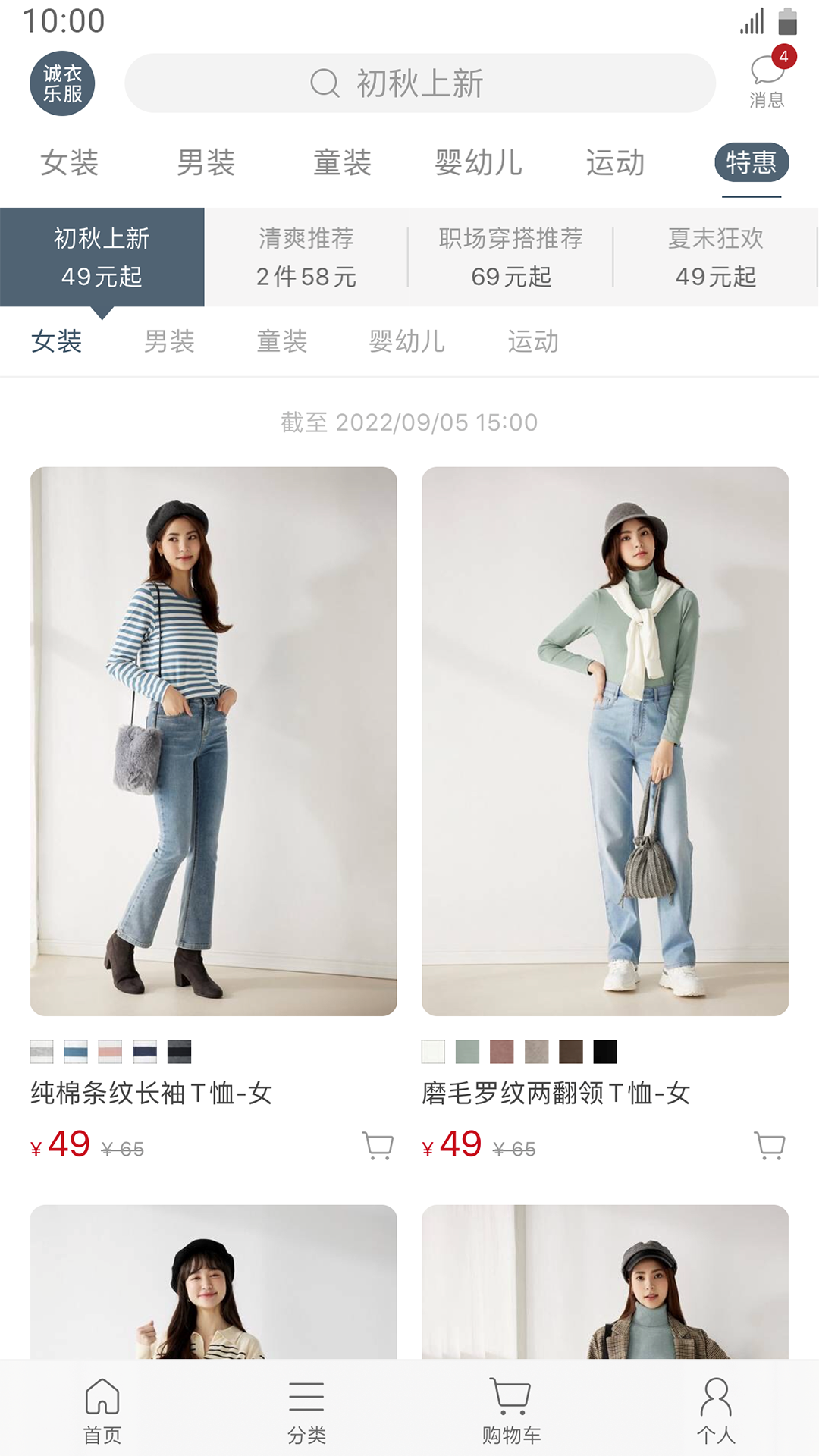
Task: Open the 分类 categories tab
Action: [306, 1410]
